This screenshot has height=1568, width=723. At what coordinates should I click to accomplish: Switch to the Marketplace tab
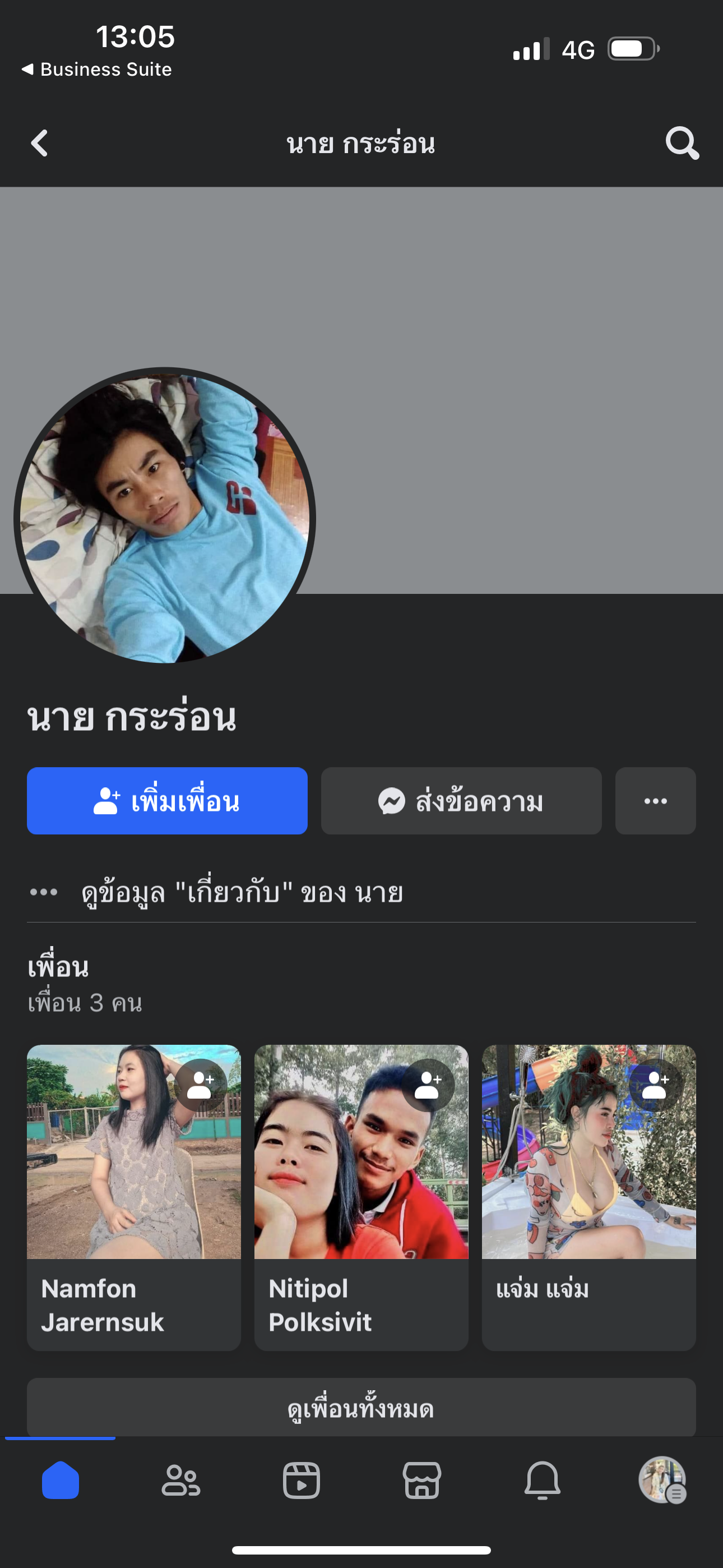tap(421, 1481)
